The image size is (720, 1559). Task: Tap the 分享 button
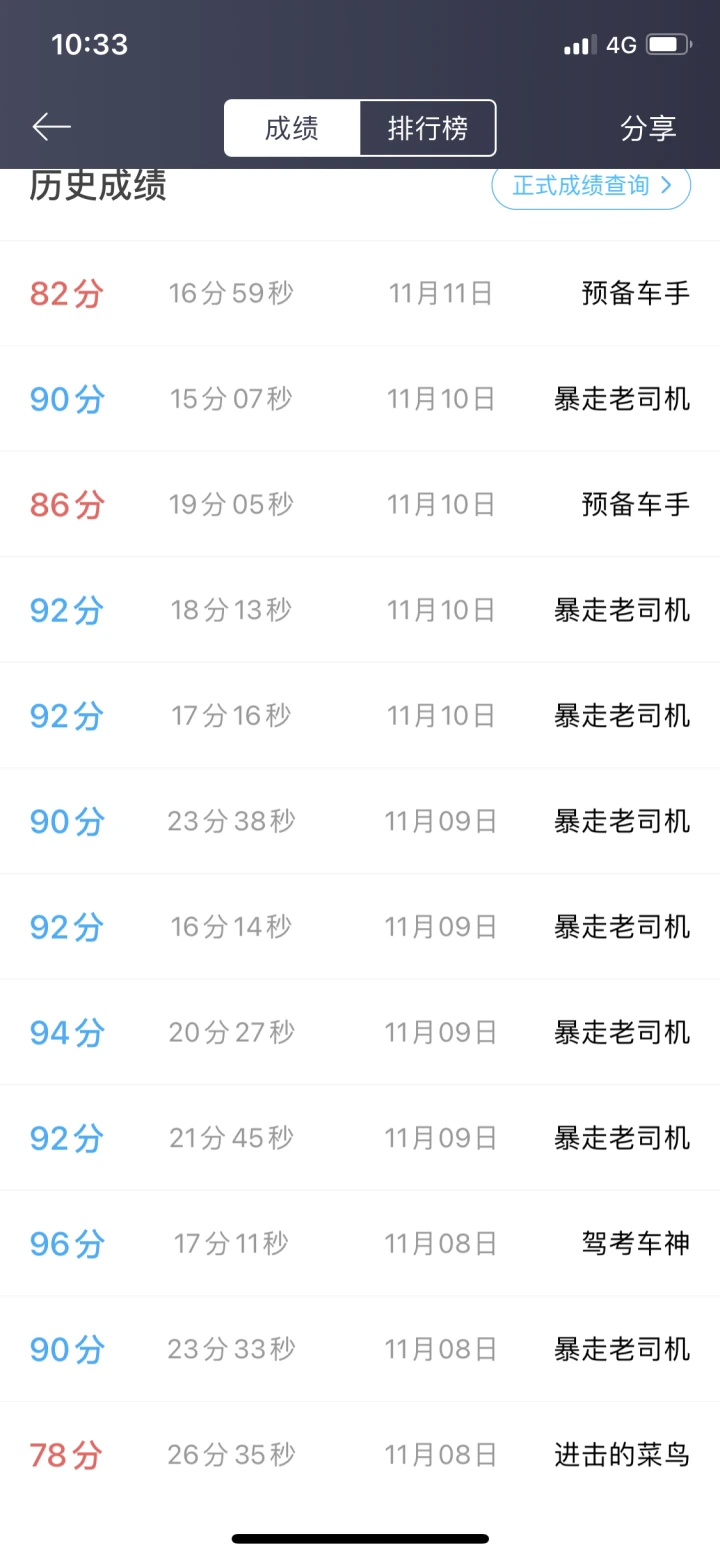click(648, 128)
